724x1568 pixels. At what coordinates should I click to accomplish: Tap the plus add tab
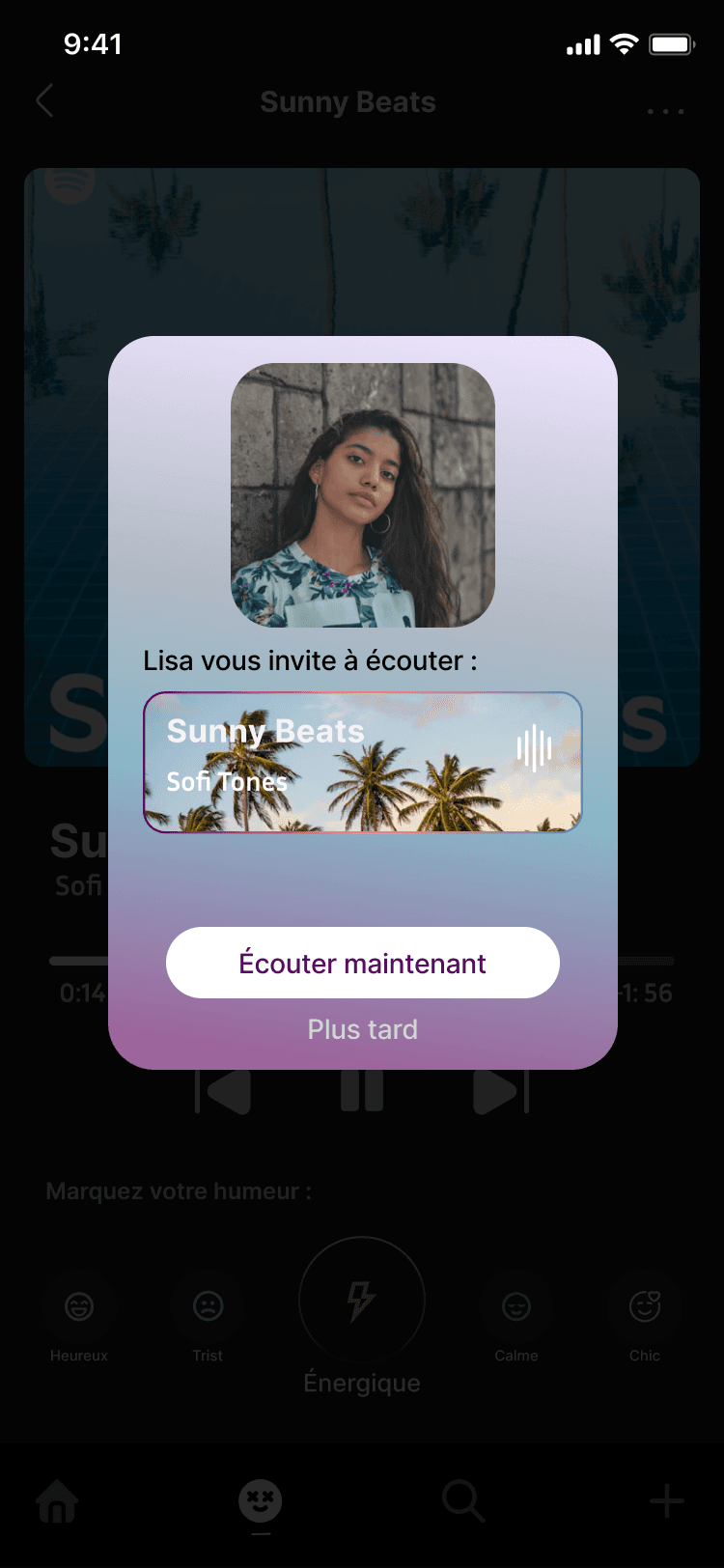666,1501
